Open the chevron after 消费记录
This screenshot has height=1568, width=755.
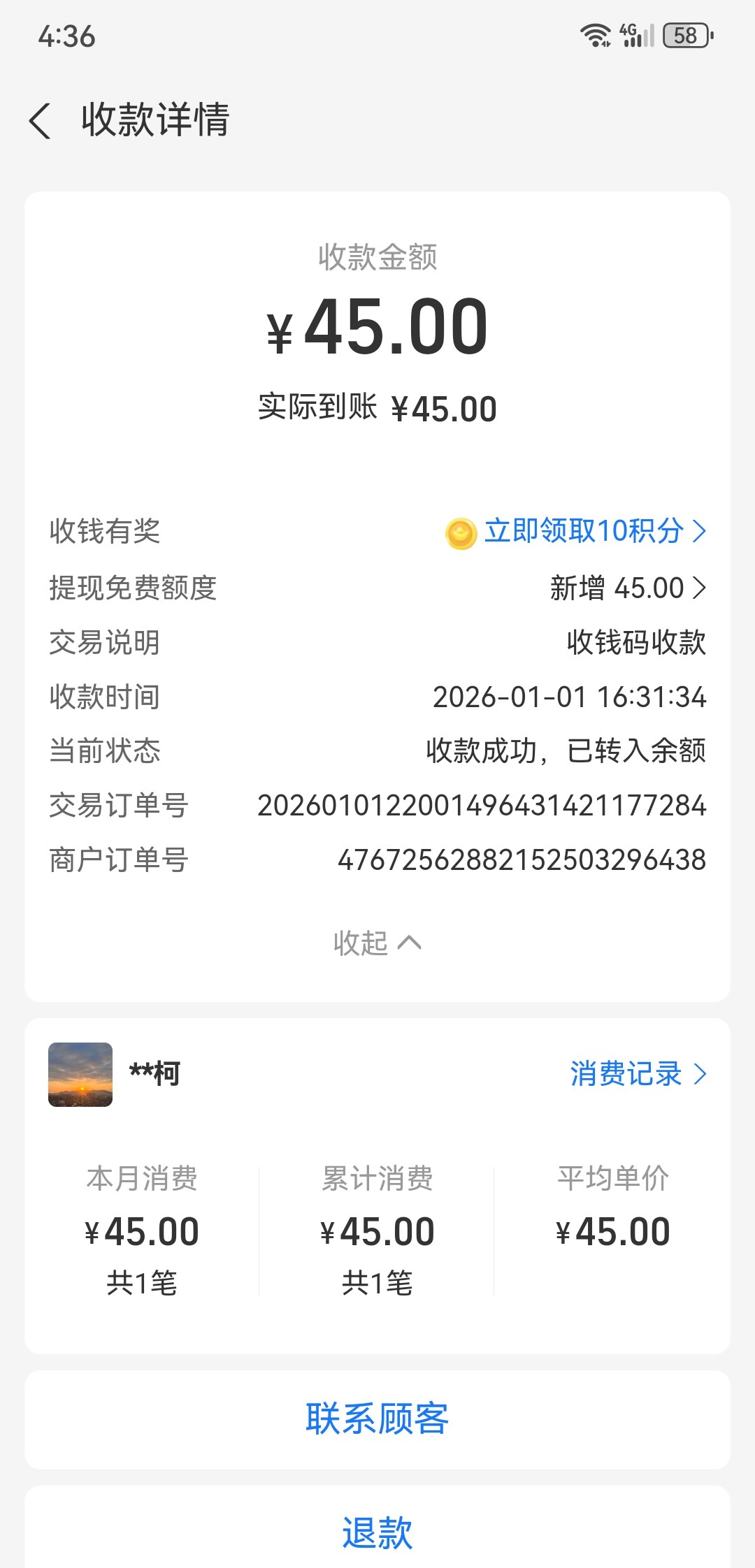(701, 1073)
